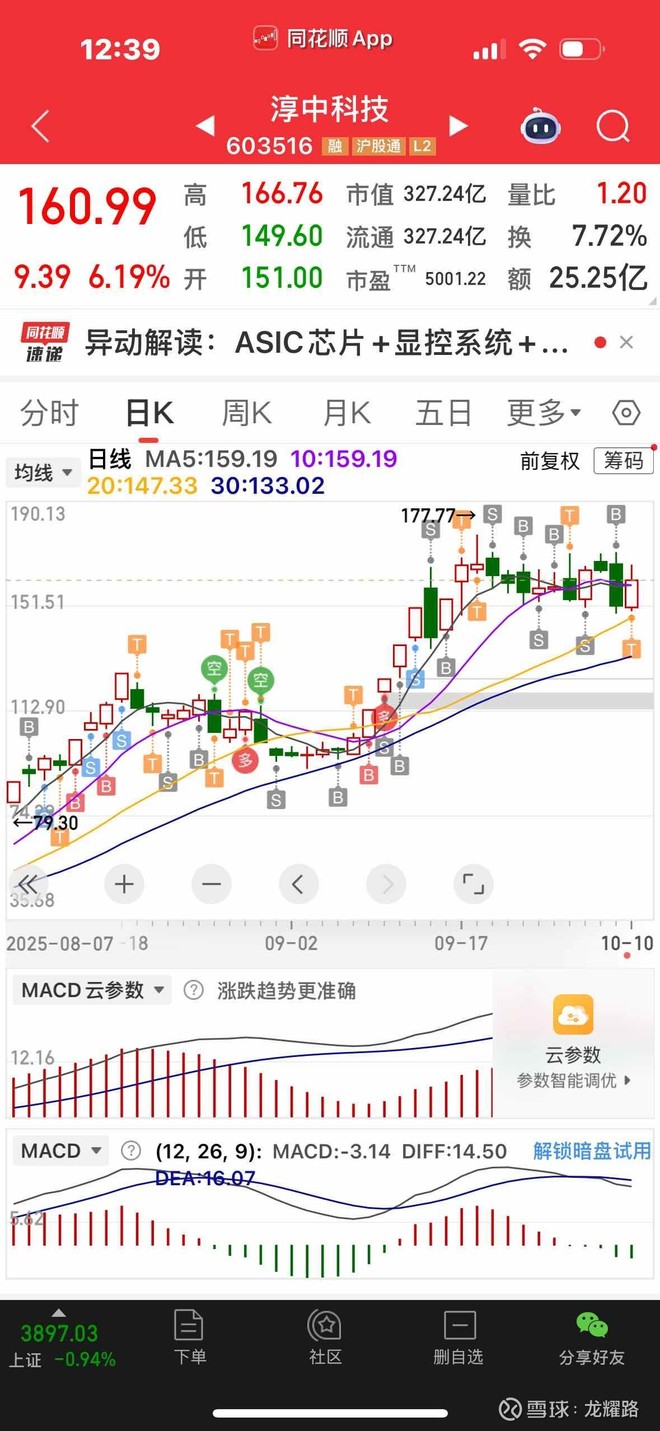
Task: Switch to the 月K tab
Action: point(346,412)
